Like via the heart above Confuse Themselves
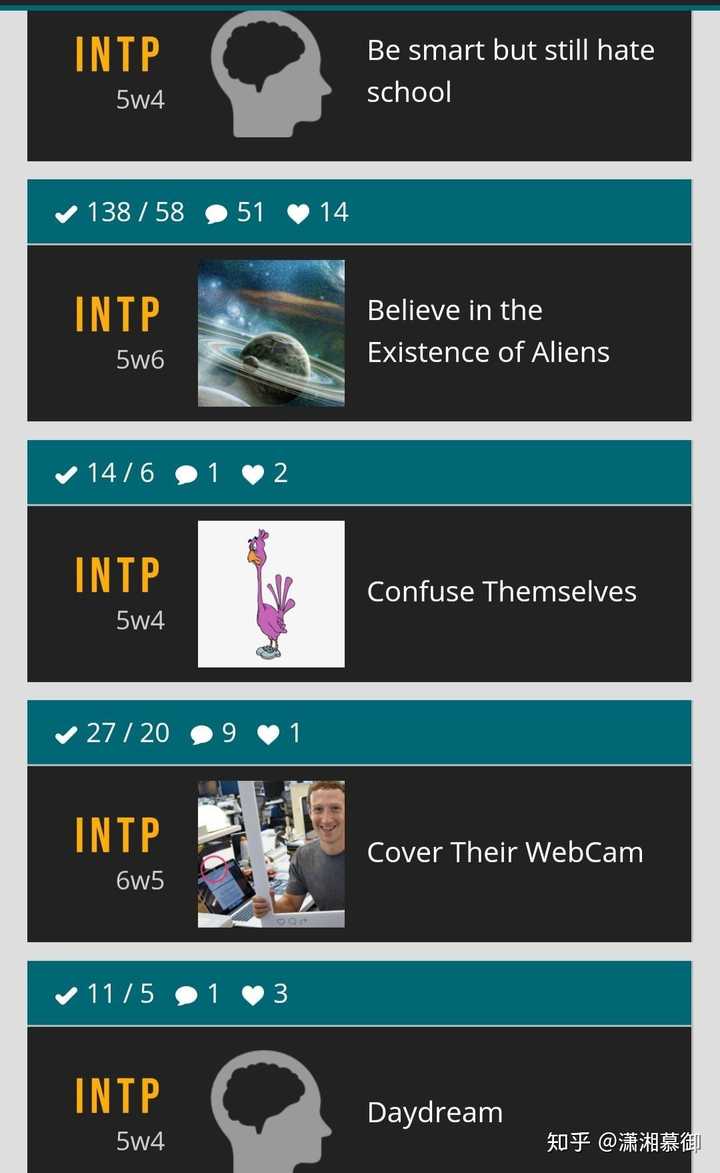720x1173 pixels. pyautogui.click(x=253, y=474)
